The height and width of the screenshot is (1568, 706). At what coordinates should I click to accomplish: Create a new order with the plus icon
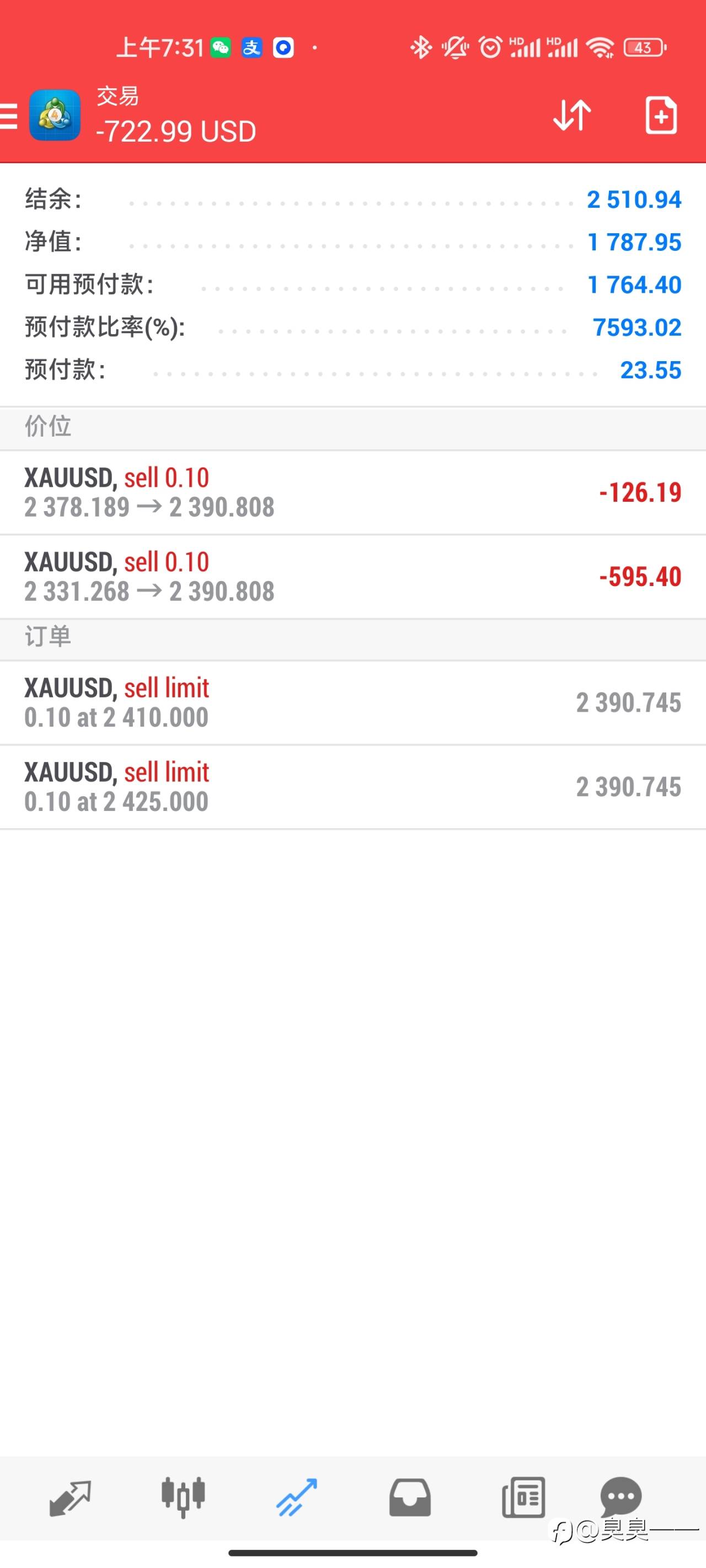(661, 115)
